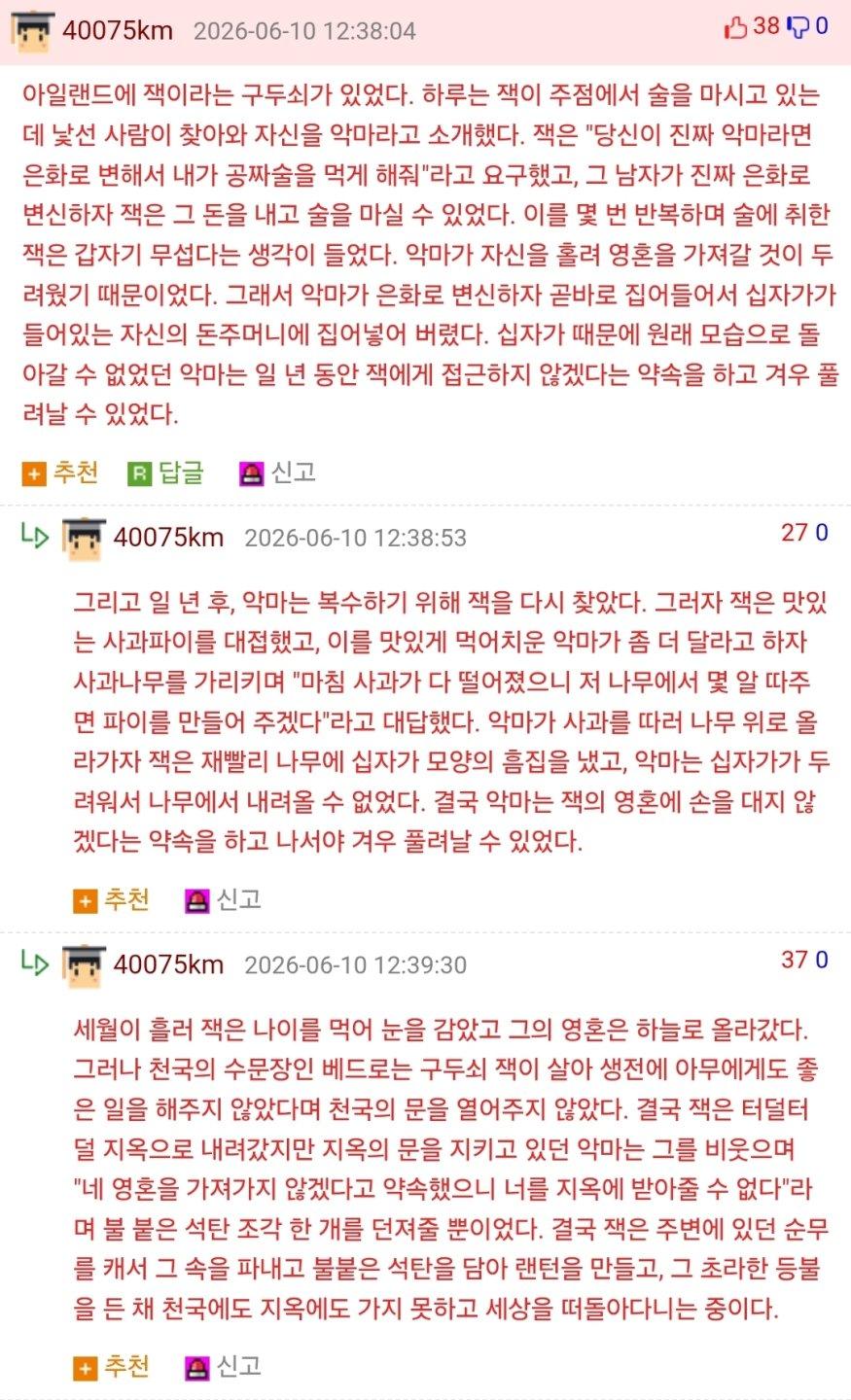The width and height of the screenshot is (851, 1400).
Task: Reply (답글) to the first comment
Action: point(166,472)
